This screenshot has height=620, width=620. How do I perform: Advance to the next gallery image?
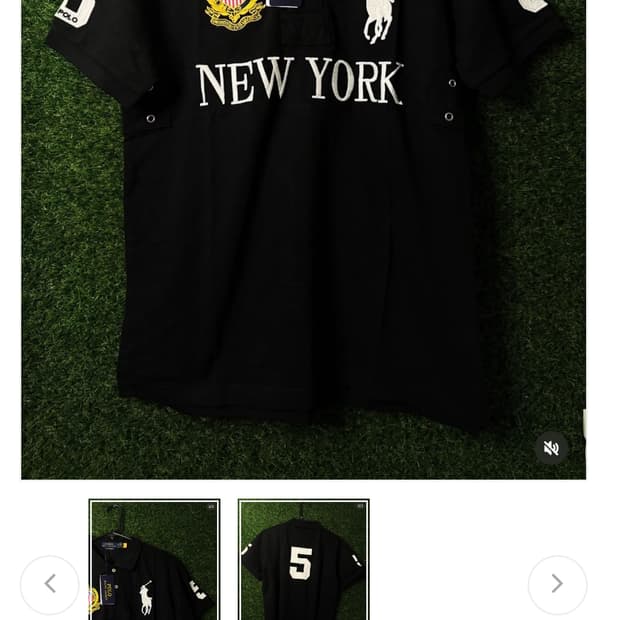tap(557, 584)
